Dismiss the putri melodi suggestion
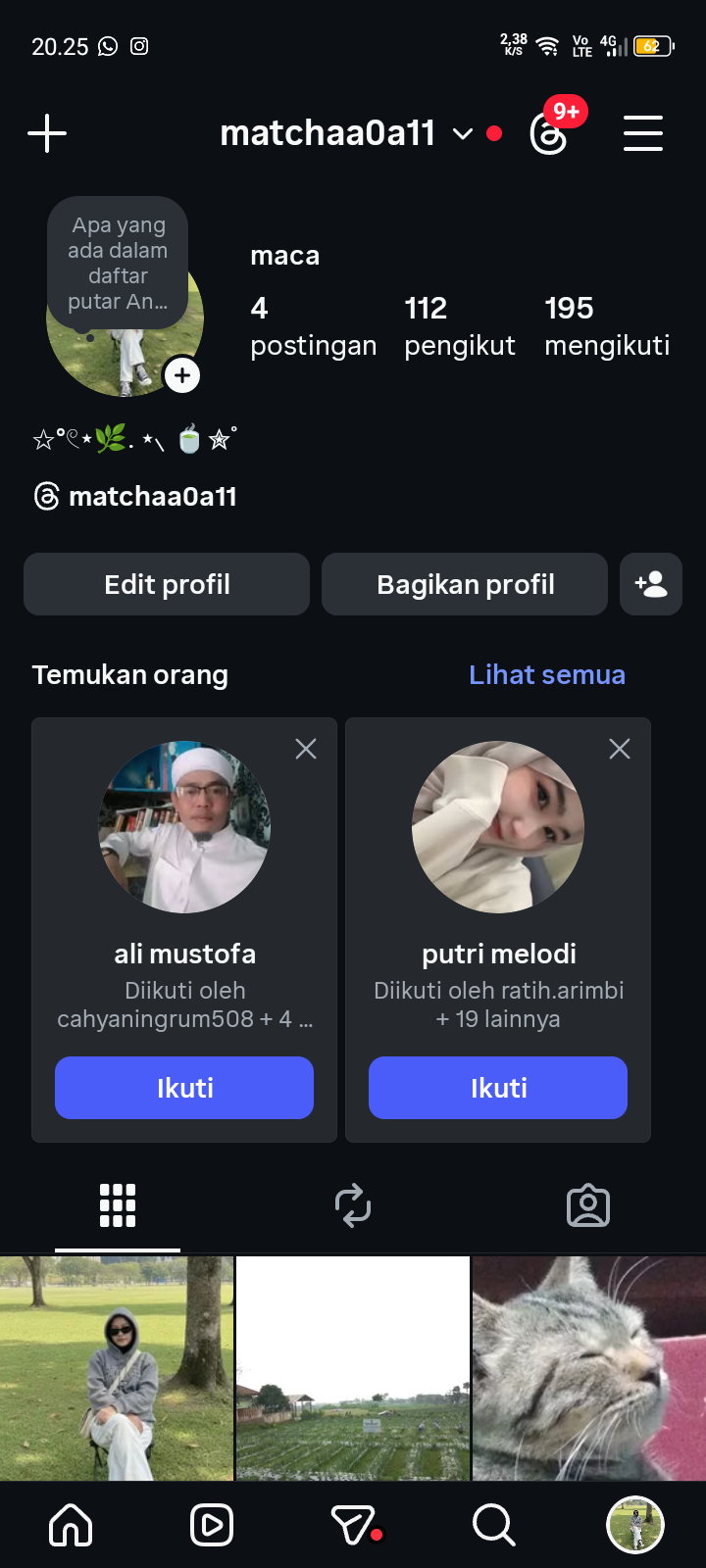 [x=620, y=749]
